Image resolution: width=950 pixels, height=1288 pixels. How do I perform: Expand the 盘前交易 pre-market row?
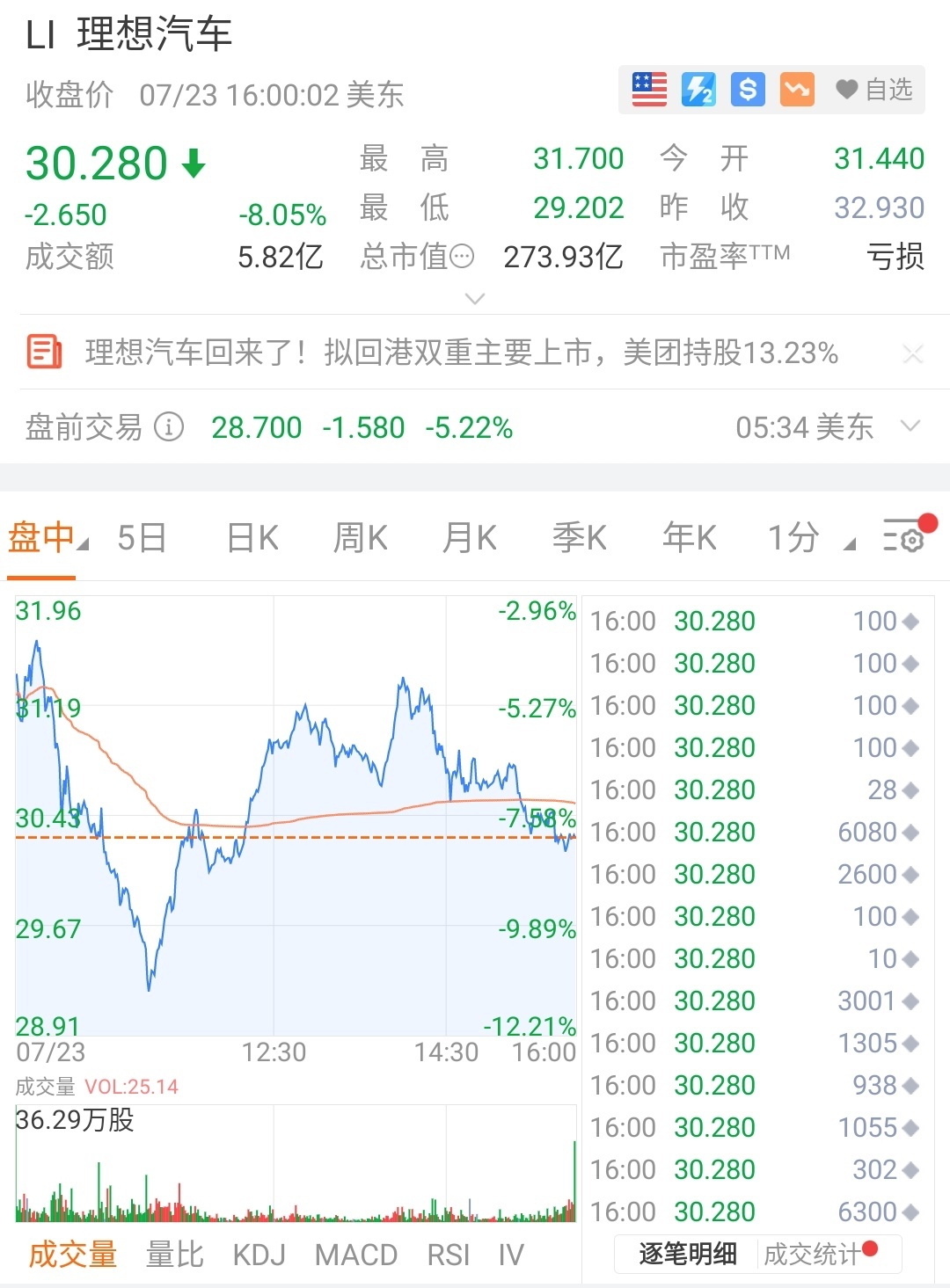pos(911,427)
